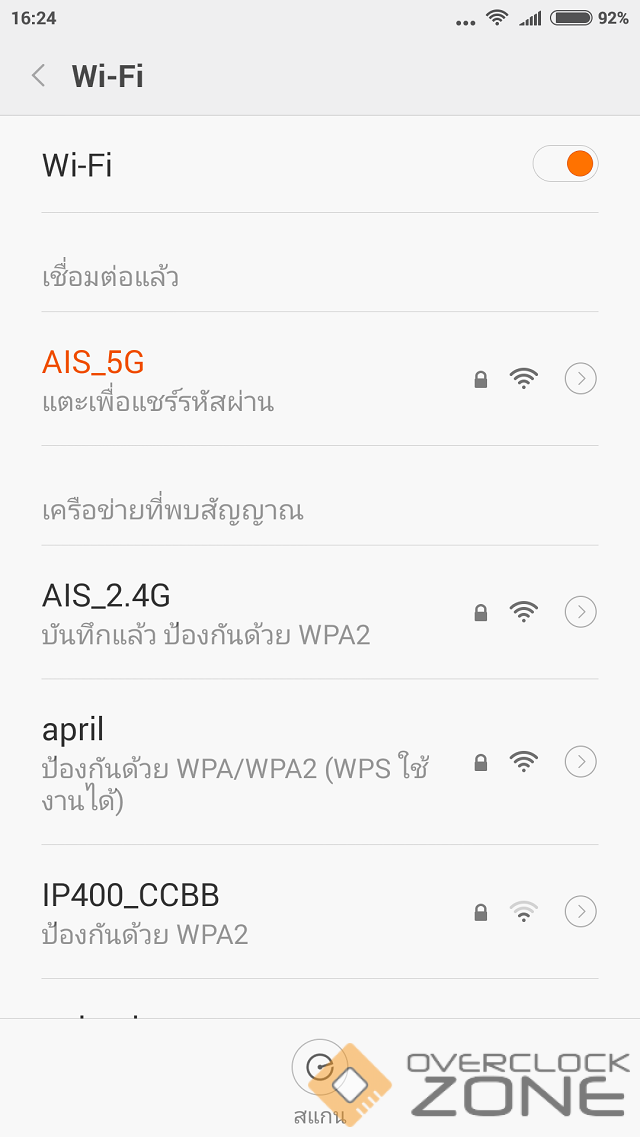Turn off the Wi-Fi switch

click(565, 164)
